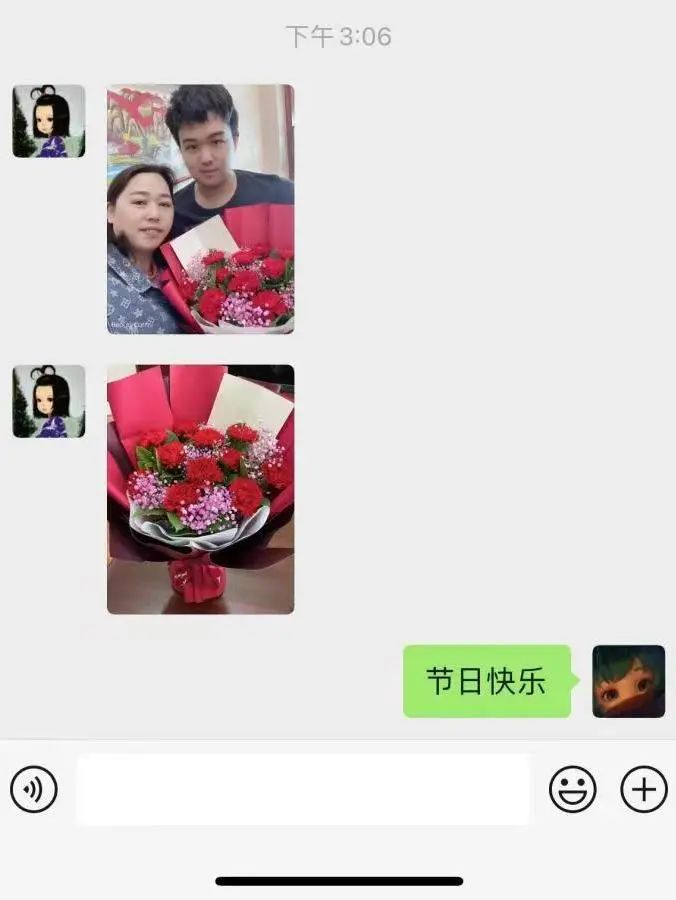Open the emoji sticker picker
Viewport: 676px width, 900px height.
(x=573, y=790)
